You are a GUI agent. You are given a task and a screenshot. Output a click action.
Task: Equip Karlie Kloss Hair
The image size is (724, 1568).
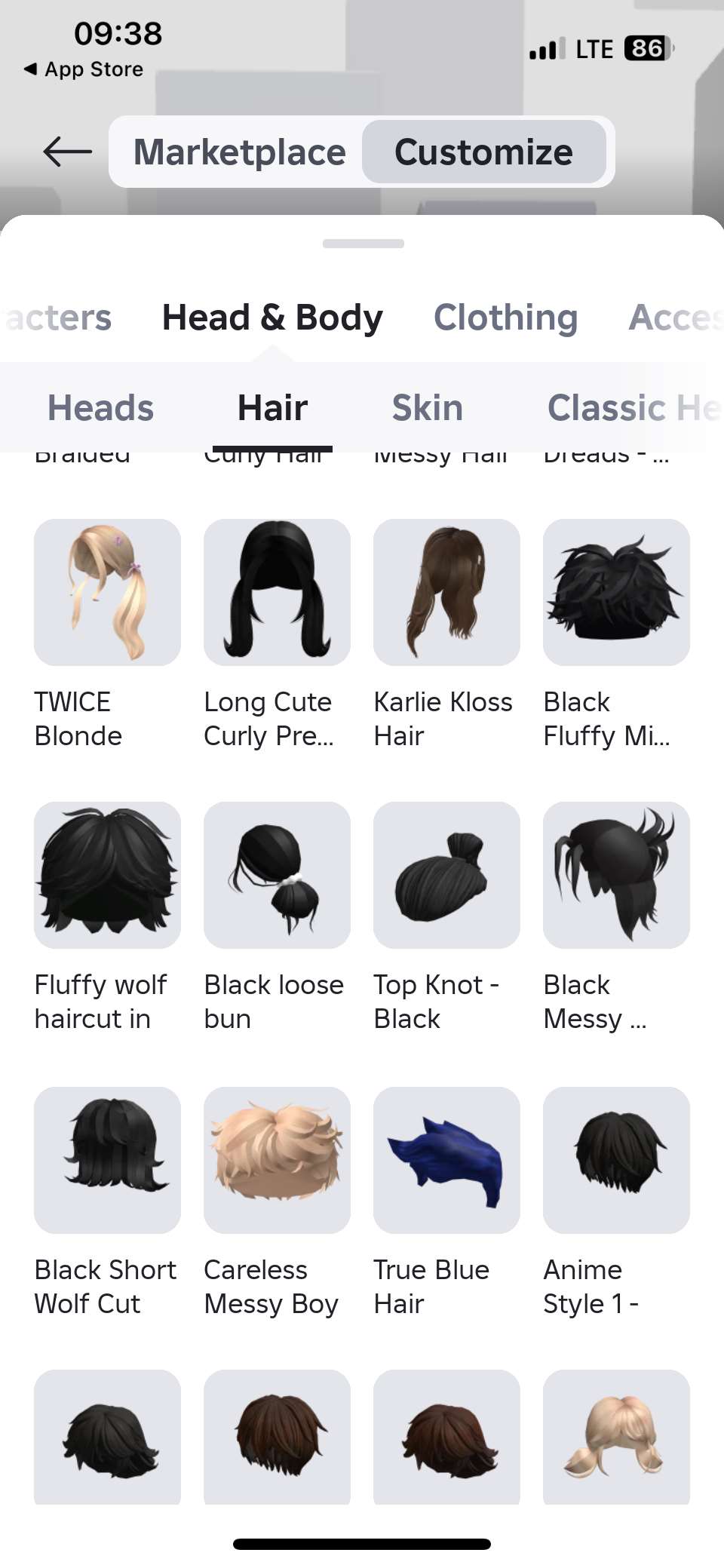[446, 592]
